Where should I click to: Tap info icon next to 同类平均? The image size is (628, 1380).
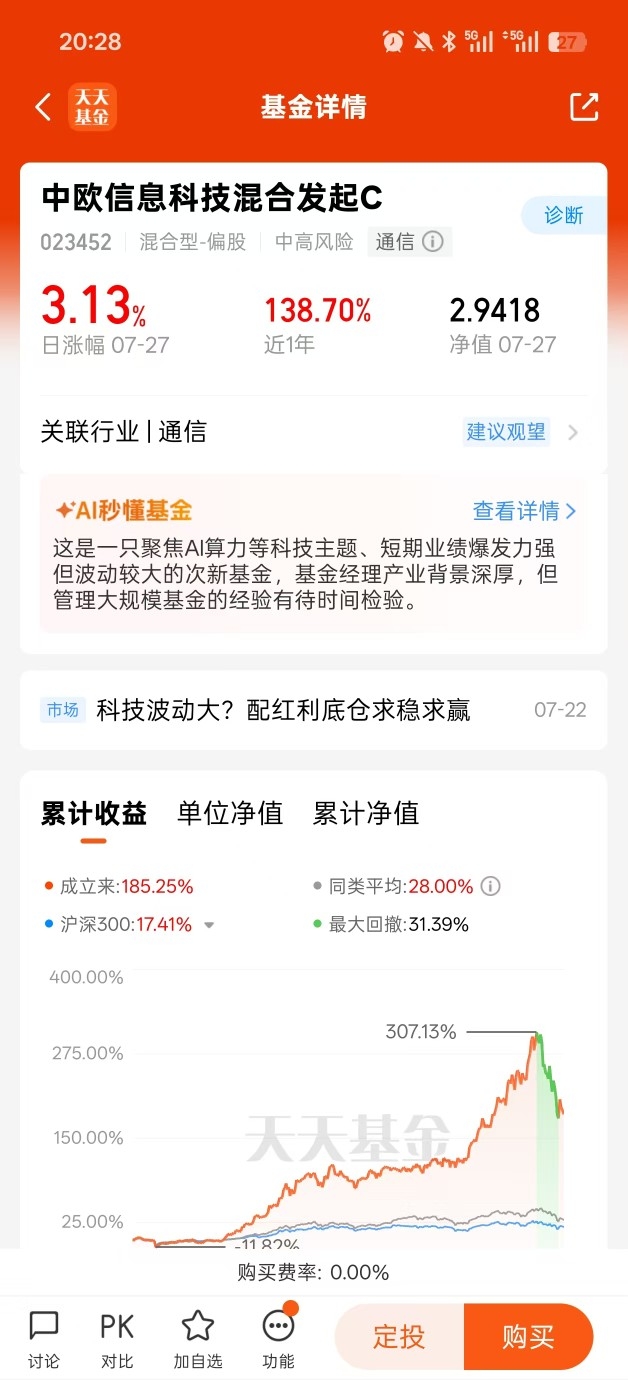point(490,886)
